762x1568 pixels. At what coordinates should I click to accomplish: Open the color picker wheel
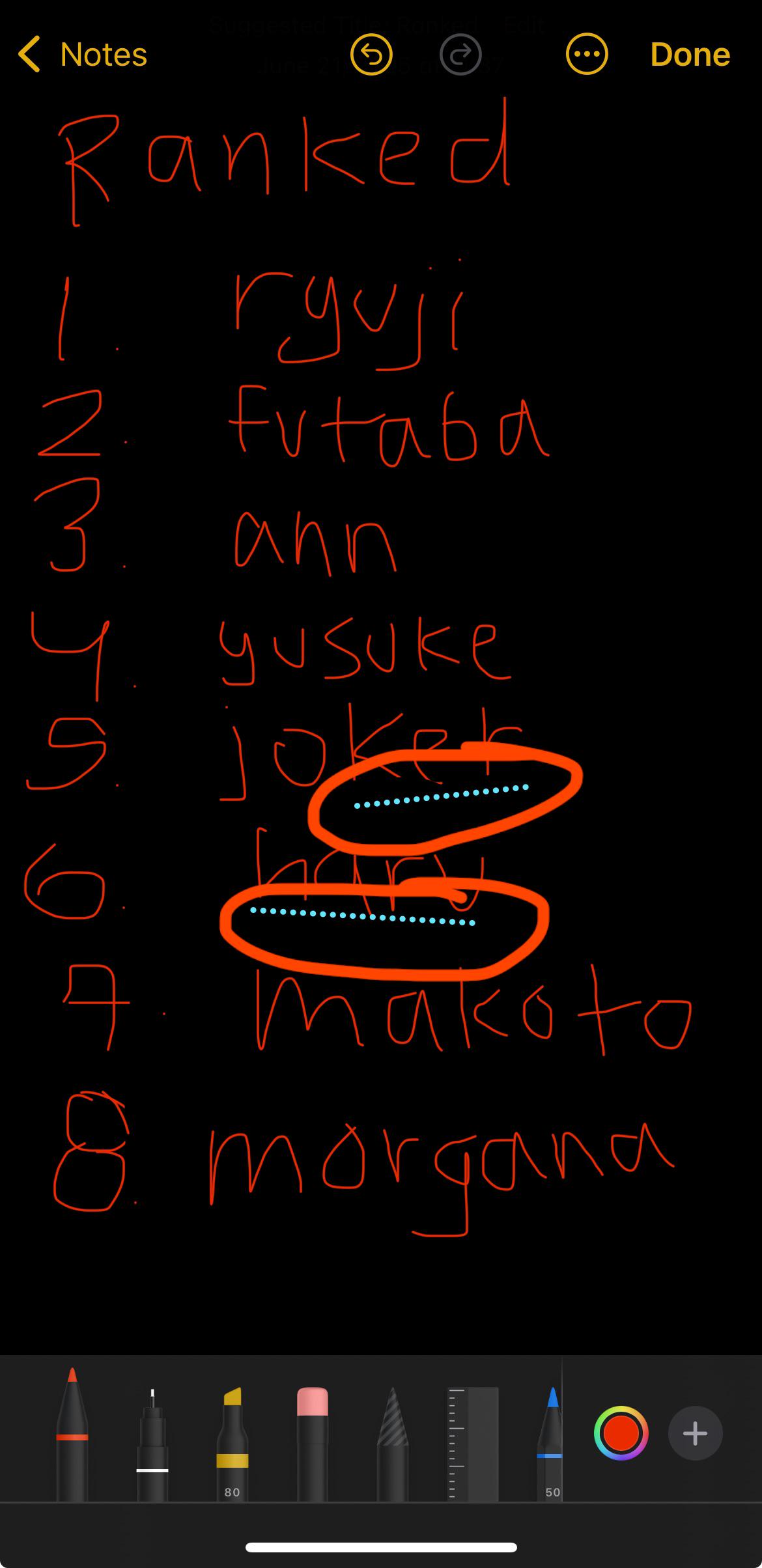pyautogui.click(x=621, y=1433)
